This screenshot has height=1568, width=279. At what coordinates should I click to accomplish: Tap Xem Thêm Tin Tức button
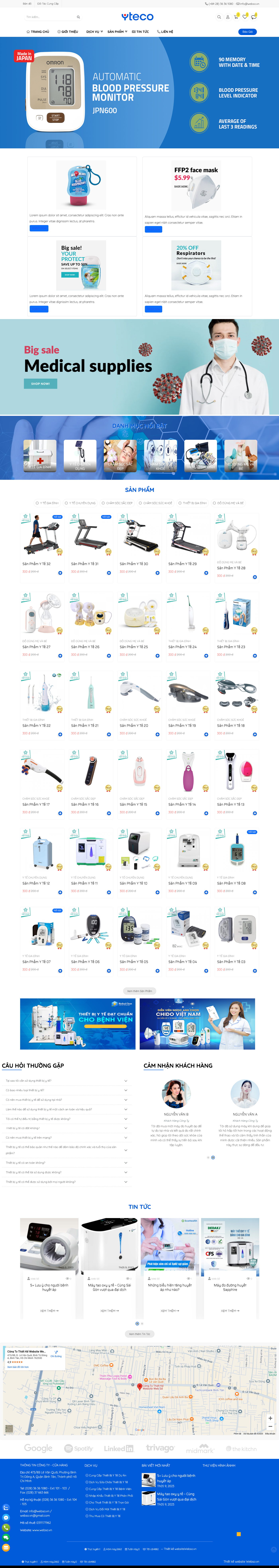pyautogui.click(x=139, y=1334)
